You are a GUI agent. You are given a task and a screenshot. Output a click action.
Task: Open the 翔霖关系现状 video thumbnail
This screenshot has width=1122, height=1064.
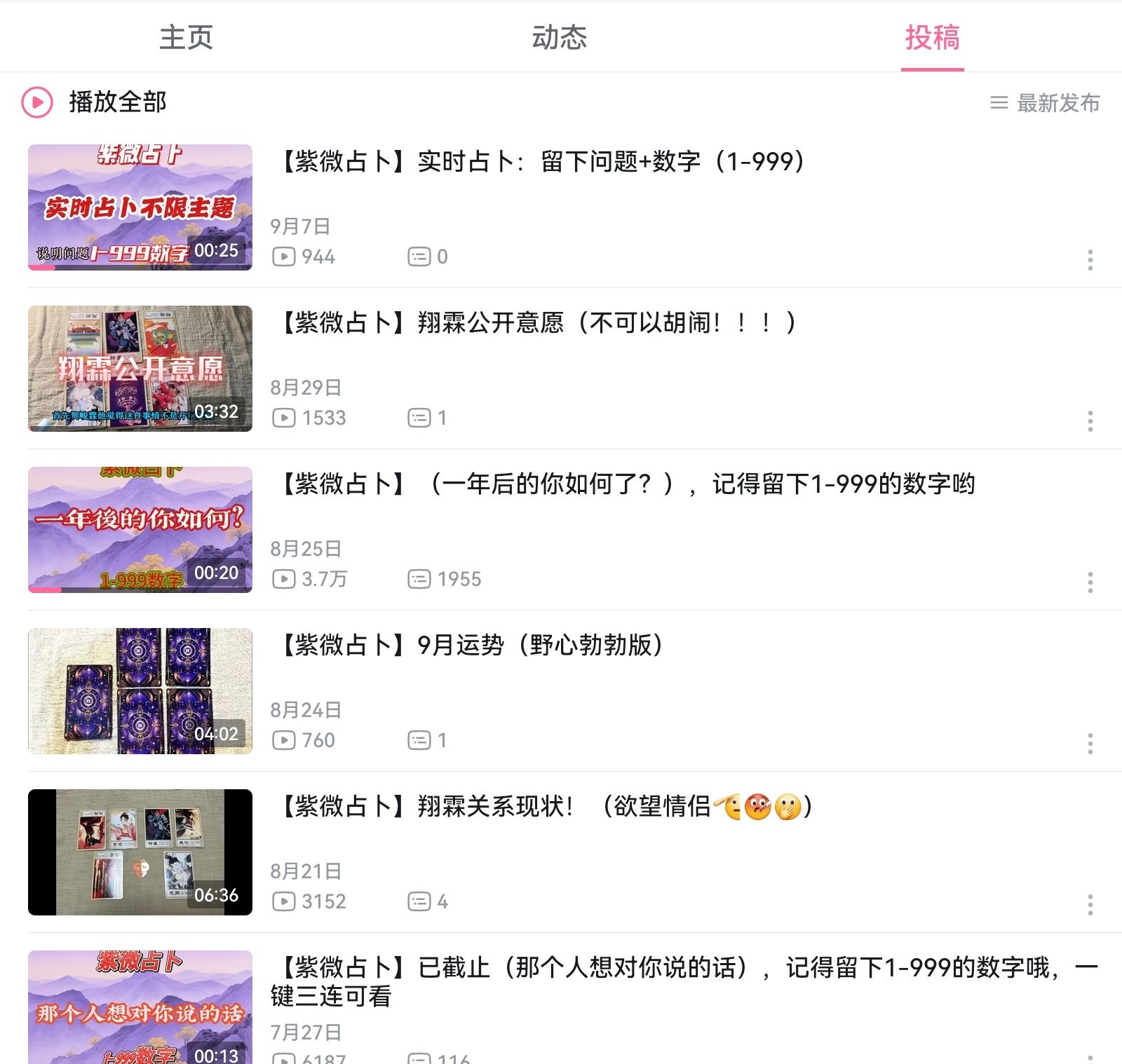[x=140, y=852]
